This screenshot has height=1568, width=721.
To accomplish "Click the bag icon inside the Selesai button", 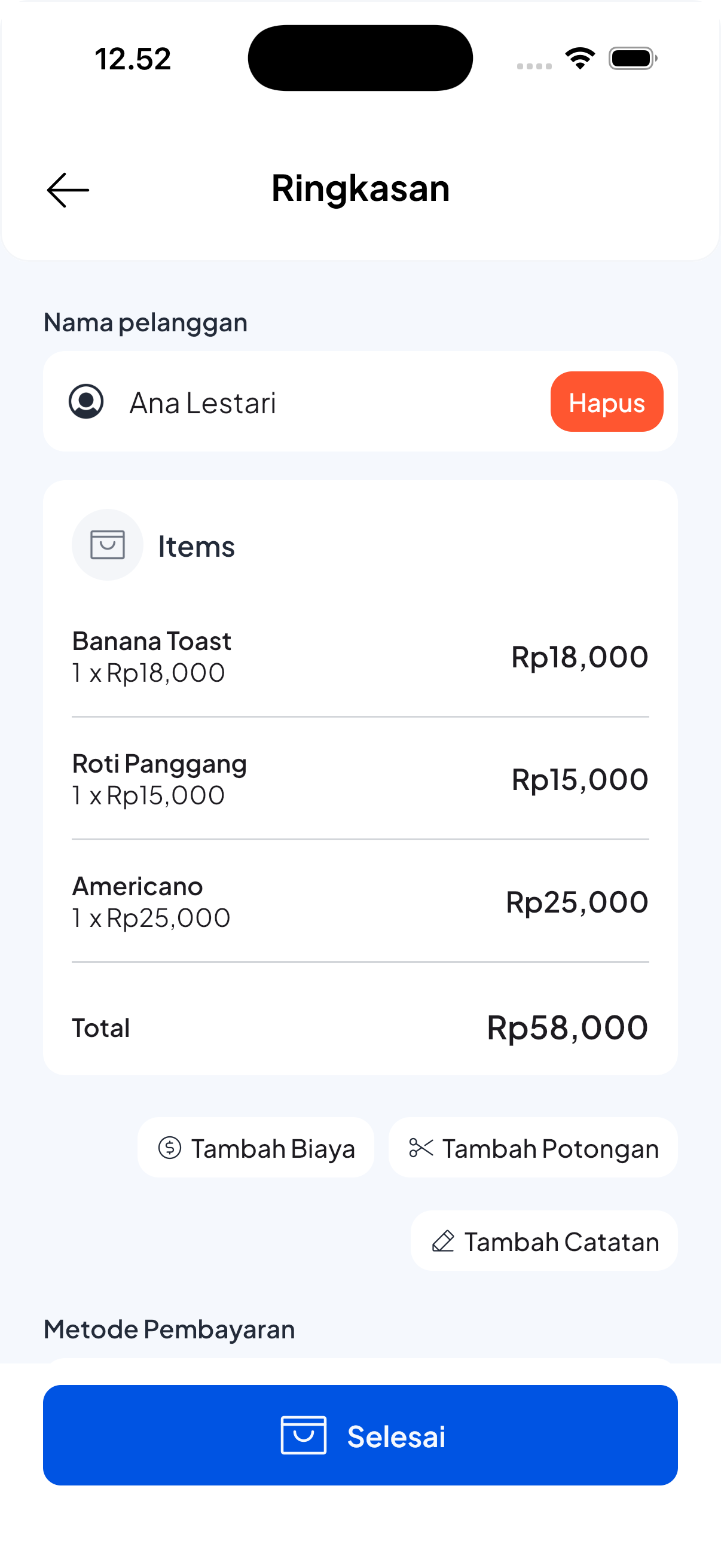I will 304,1436.
